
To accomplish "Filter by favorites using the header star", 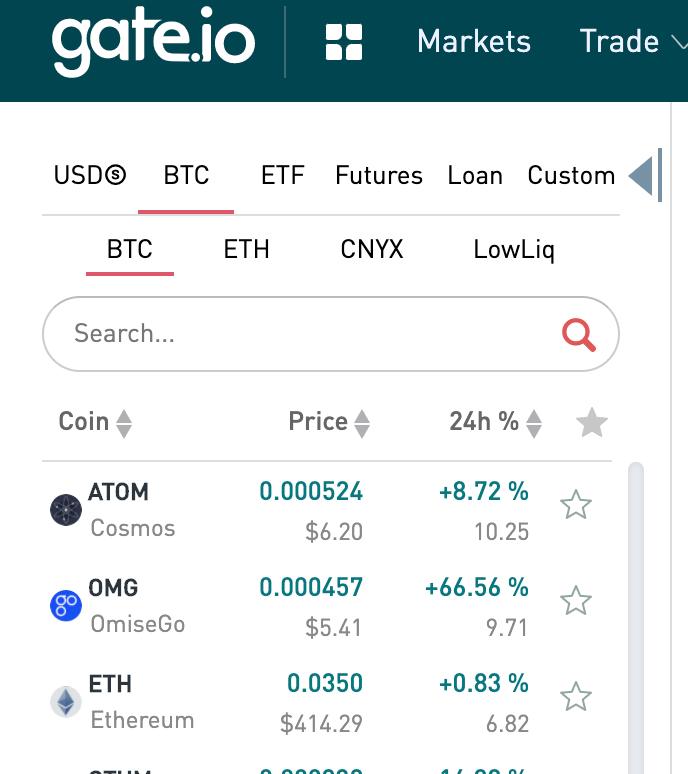I will point(592,424).
